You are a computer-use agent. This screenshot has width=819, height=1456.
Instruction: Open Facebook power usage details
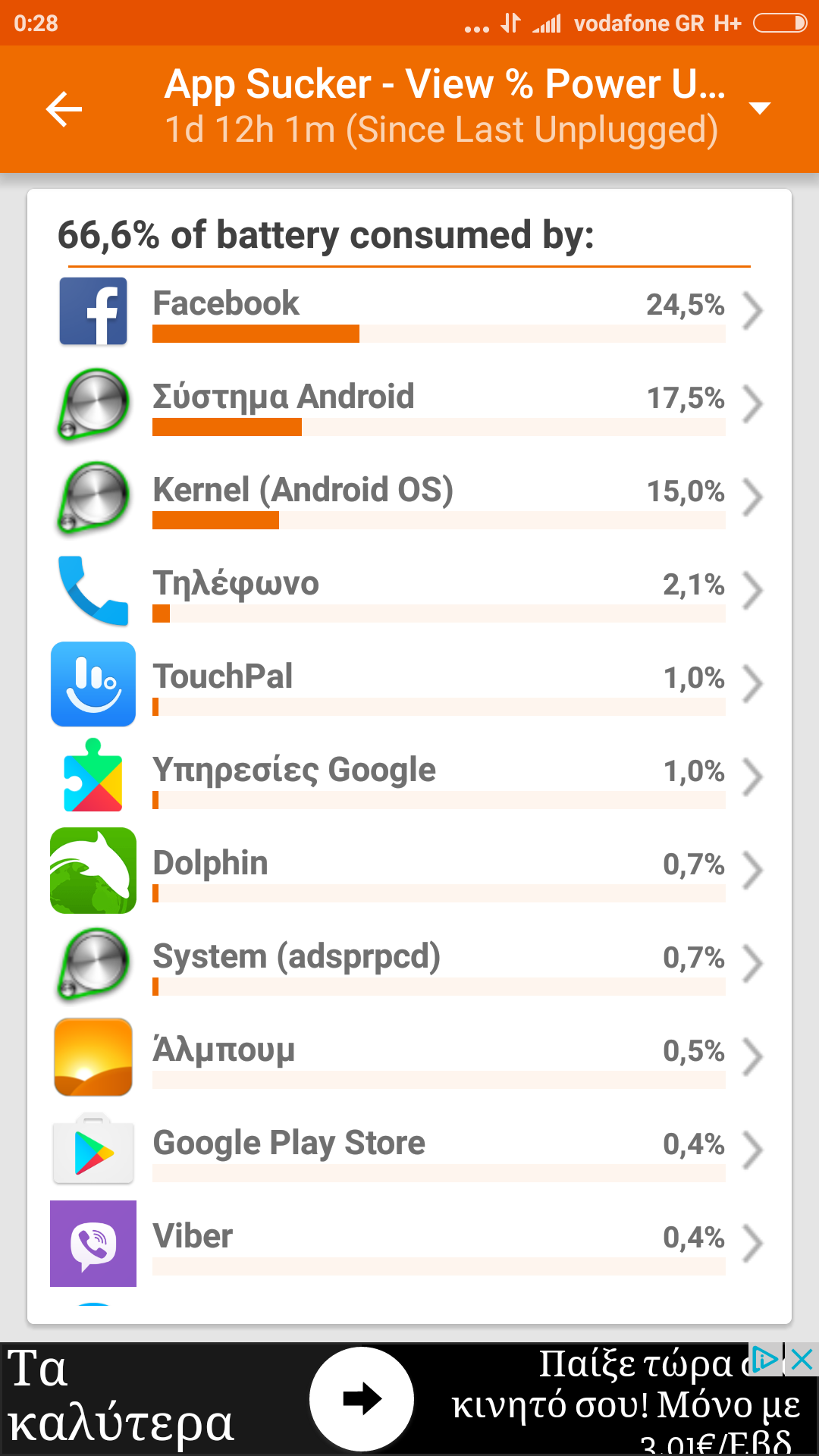pos(409,312)
